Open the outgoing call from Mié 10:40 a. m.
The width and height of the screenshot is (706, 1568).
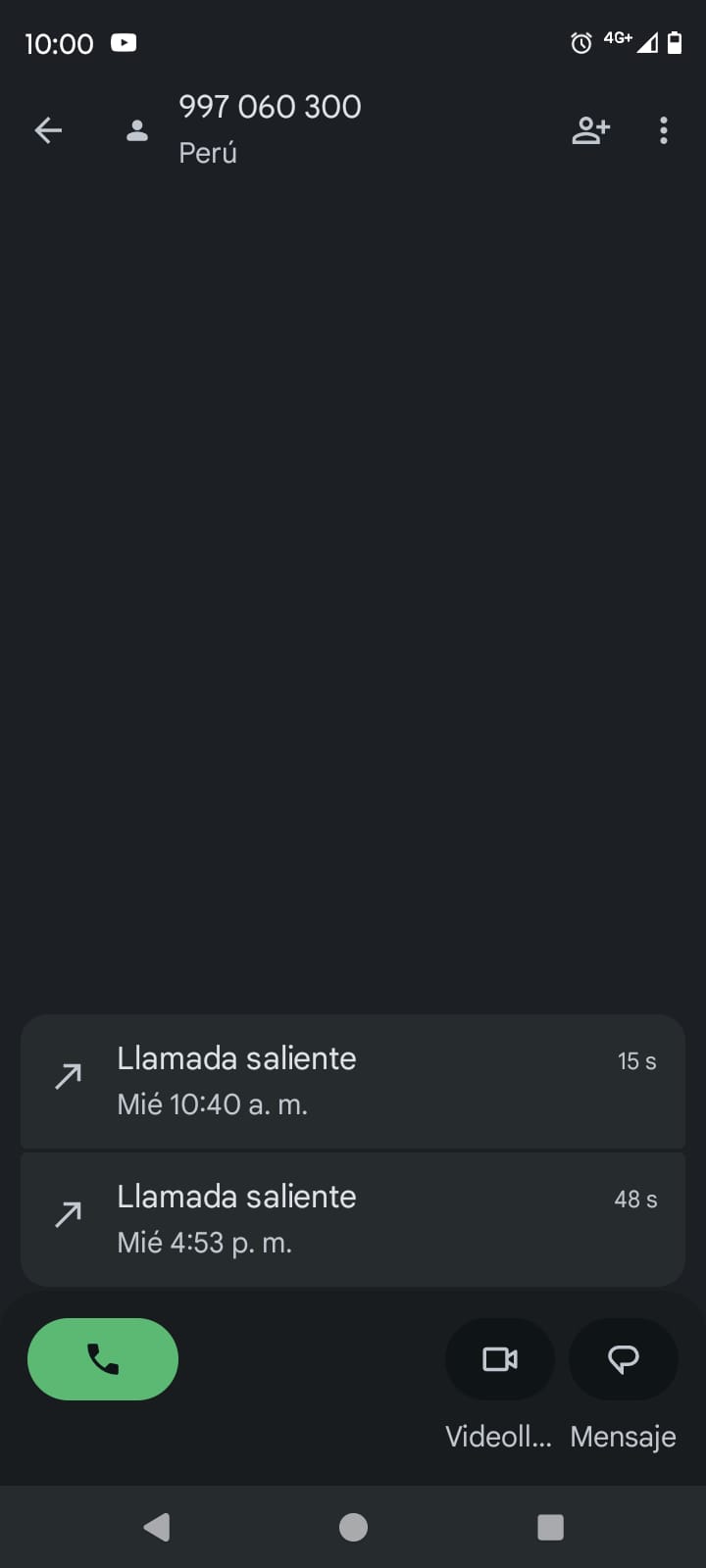coord(353,1081)
